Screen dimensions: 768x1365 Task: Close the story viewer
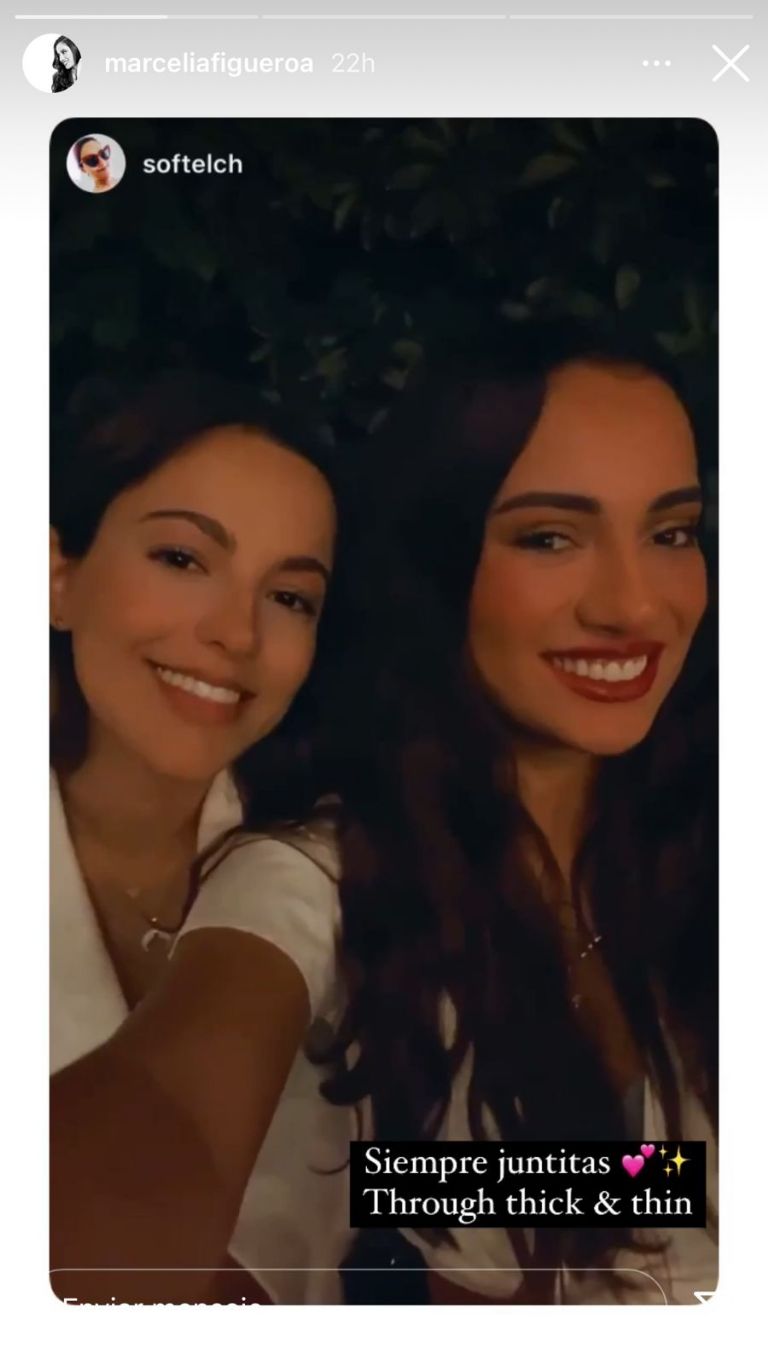[x=730, y=64]
